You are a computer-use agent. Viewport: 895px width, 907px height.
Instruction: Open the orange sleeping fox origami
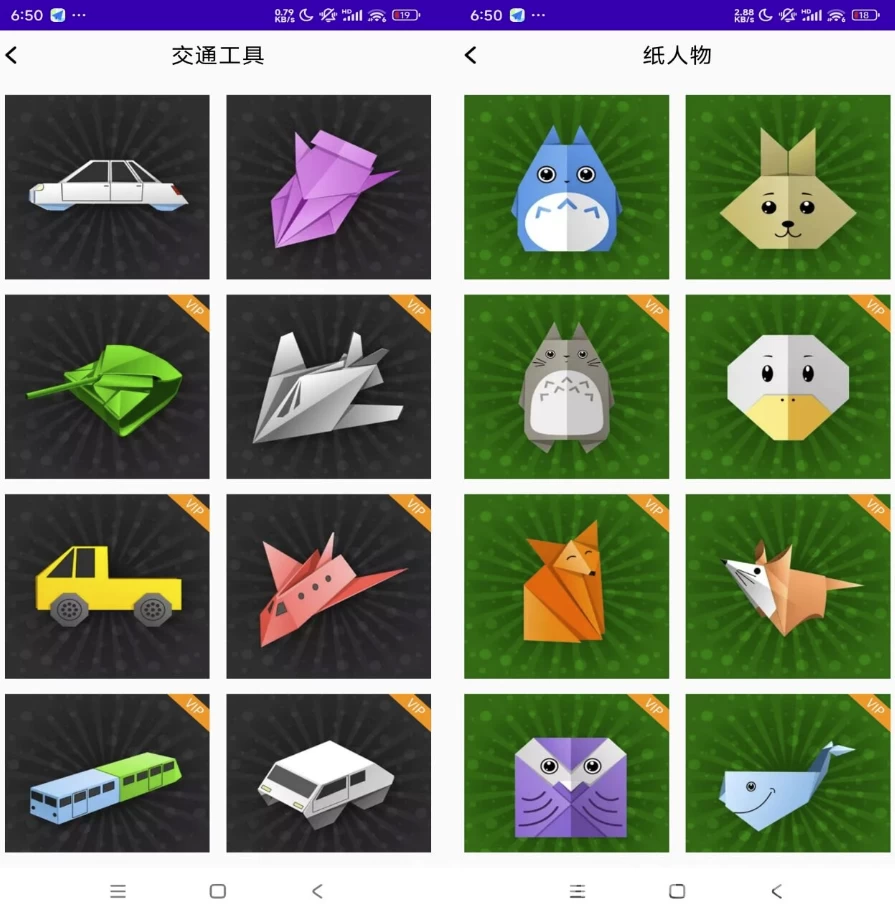tap(566, 587)
